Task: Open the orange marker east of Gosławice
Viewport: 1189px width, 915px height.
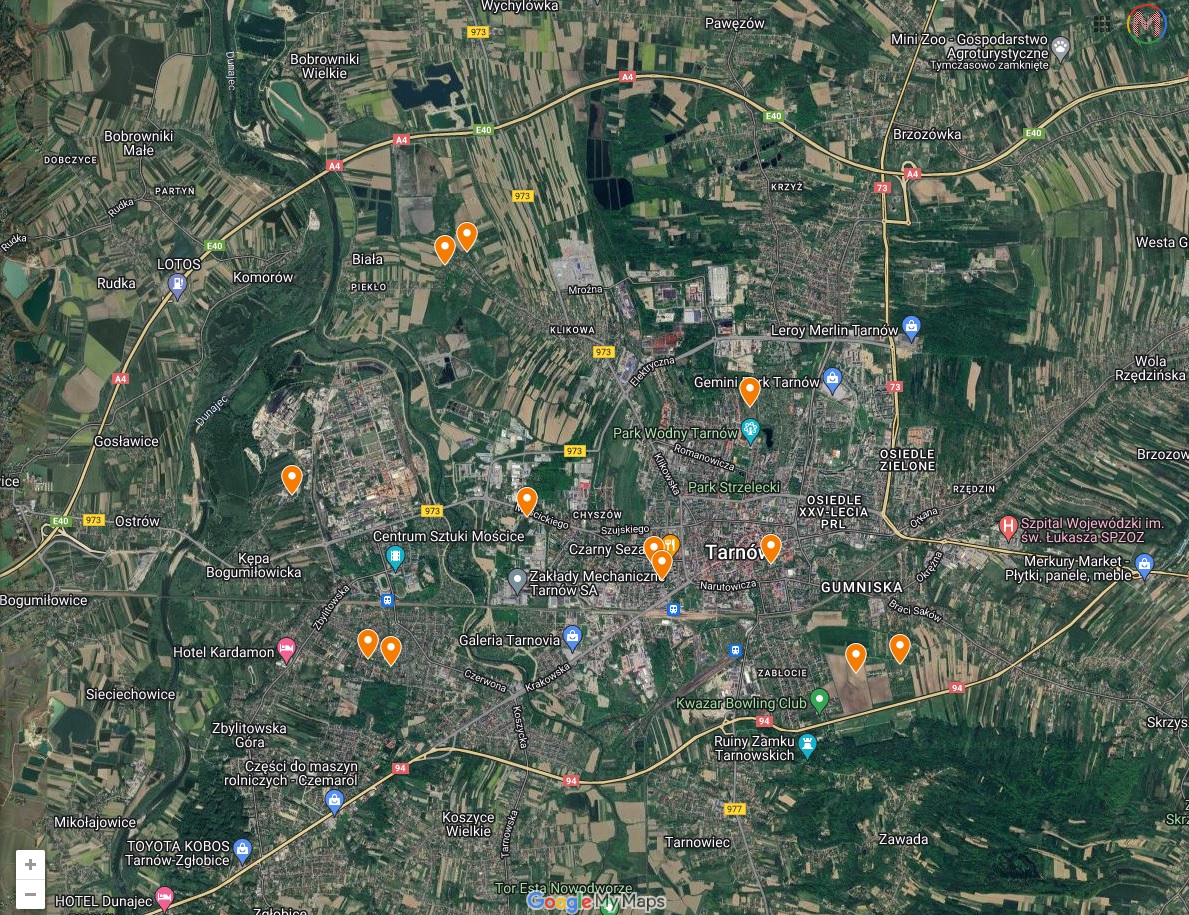Action: tap(291, 478)
